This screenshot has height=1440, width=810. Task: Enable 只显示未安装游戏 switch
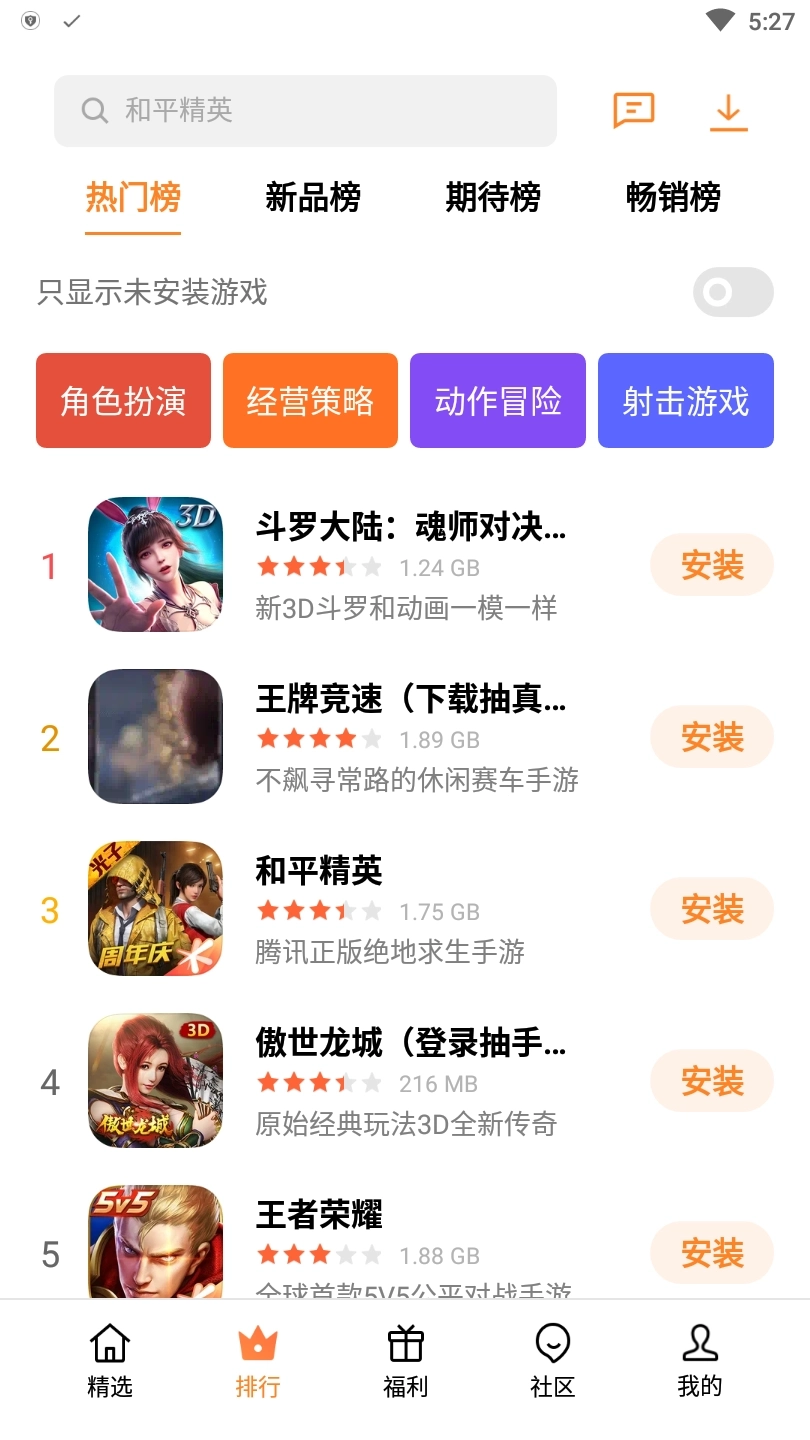tap(731, 290)
